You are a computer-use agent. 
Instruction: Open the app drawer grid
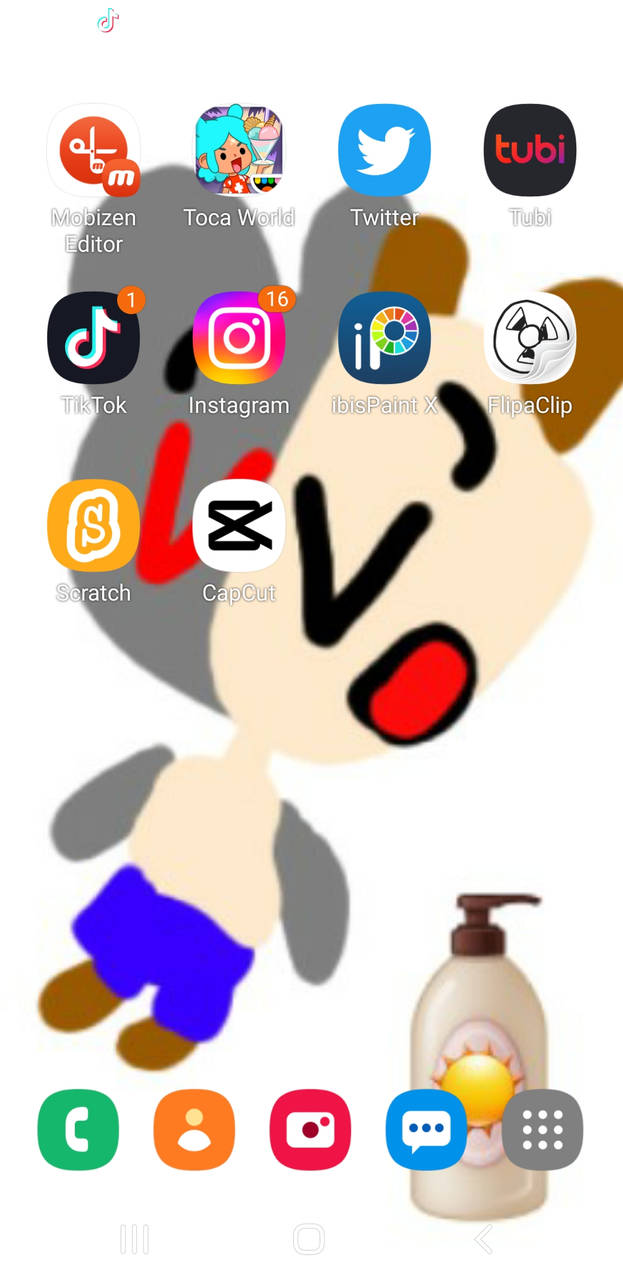click(x=542, y=1130)
